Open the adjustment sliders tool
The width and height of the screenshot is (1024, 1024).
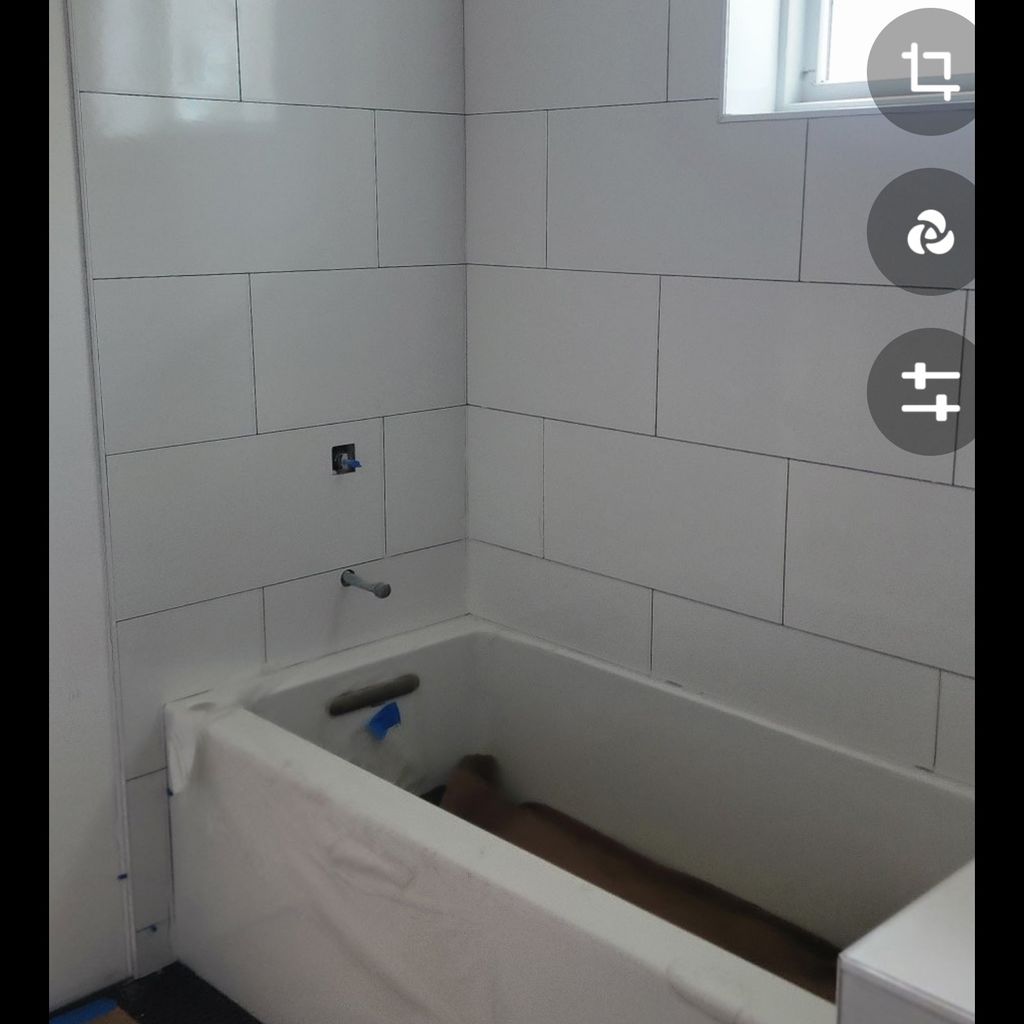[928, 391]
